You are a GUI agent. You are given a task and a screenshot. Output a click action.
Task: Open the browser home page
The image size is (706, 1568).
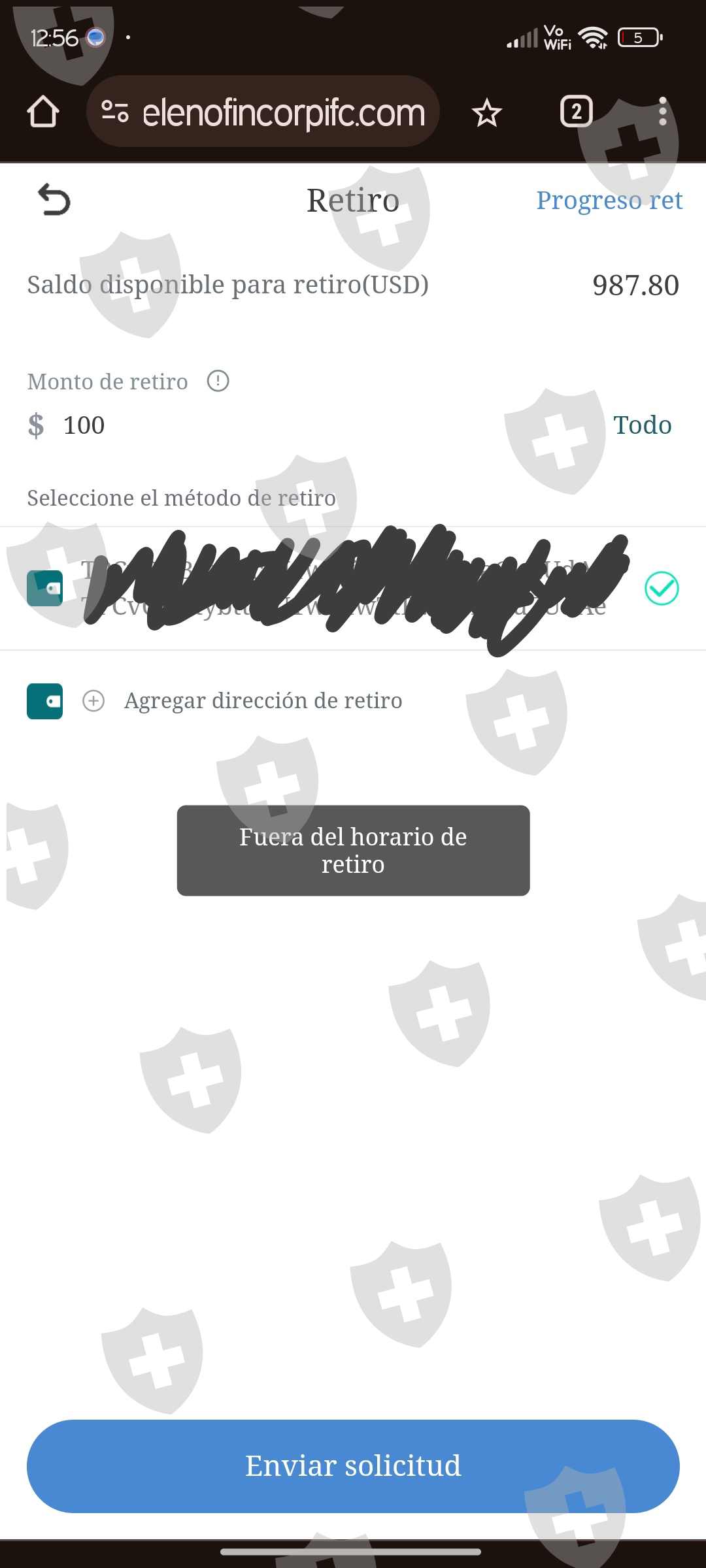click(x=43, y=112)
